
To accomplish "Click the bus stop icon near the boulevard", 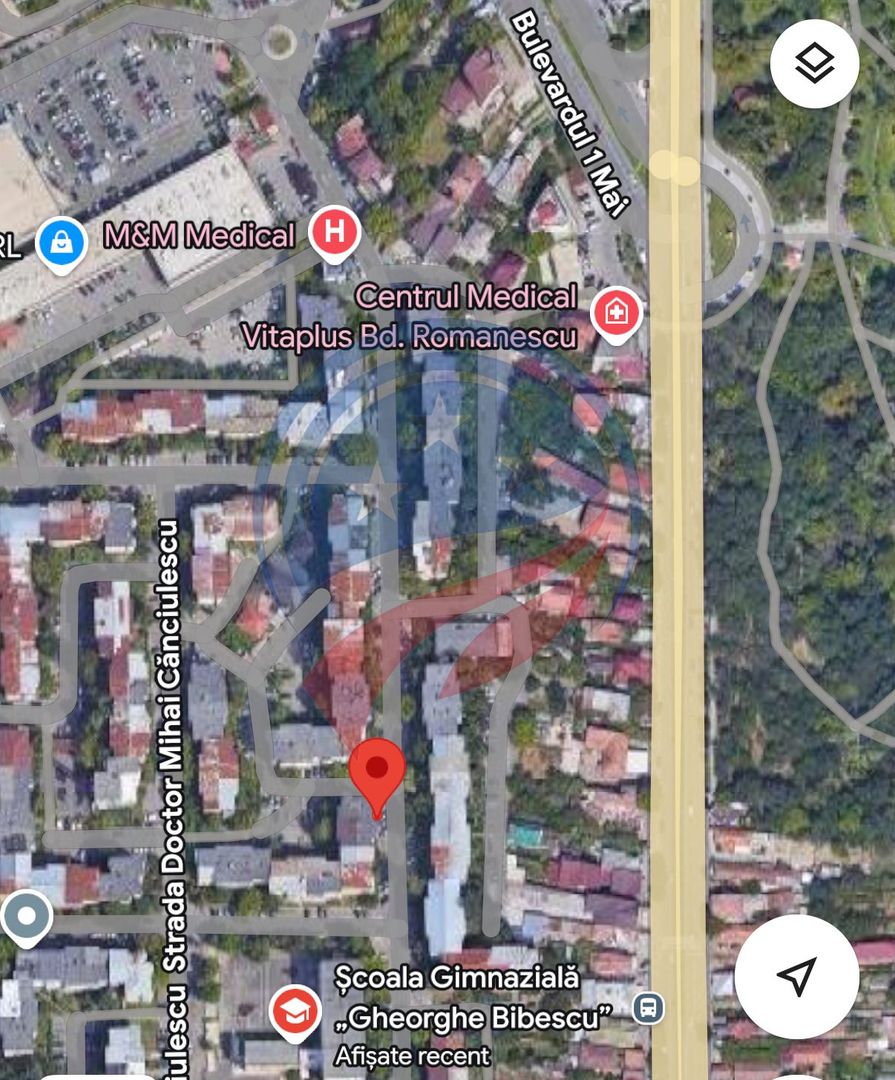I will 647,1010.
